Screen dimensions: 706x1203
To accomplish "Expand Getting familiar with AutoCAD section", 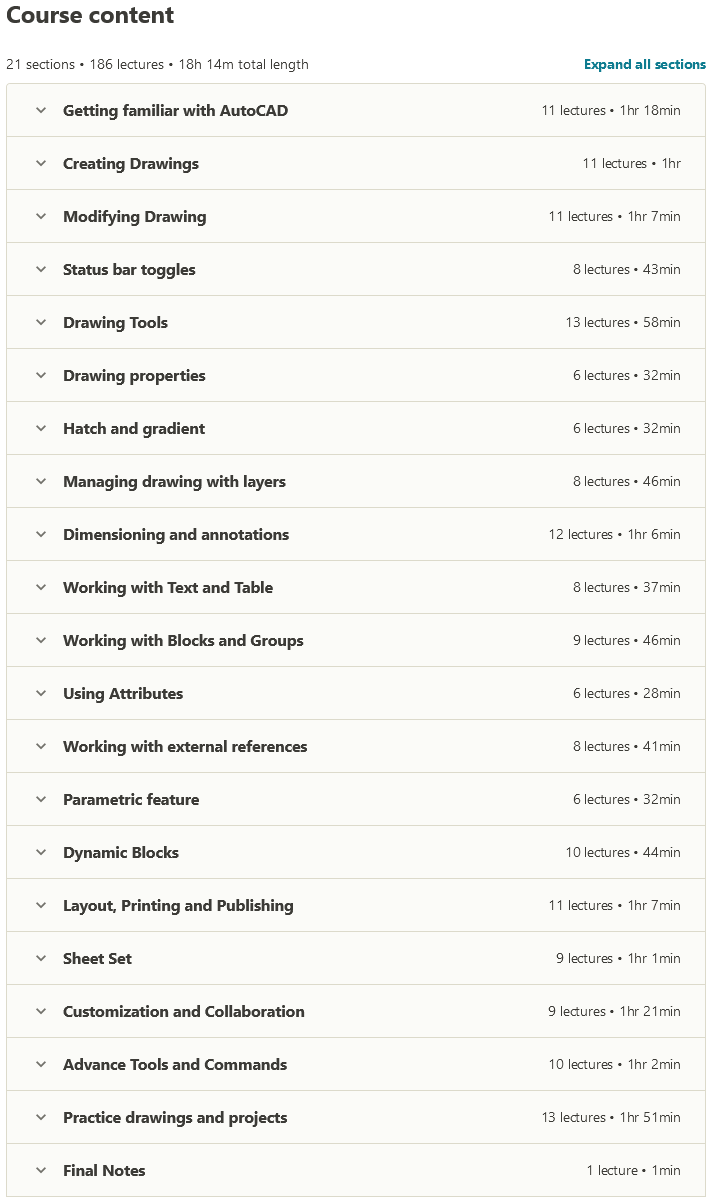I will (x=356, y=110).
